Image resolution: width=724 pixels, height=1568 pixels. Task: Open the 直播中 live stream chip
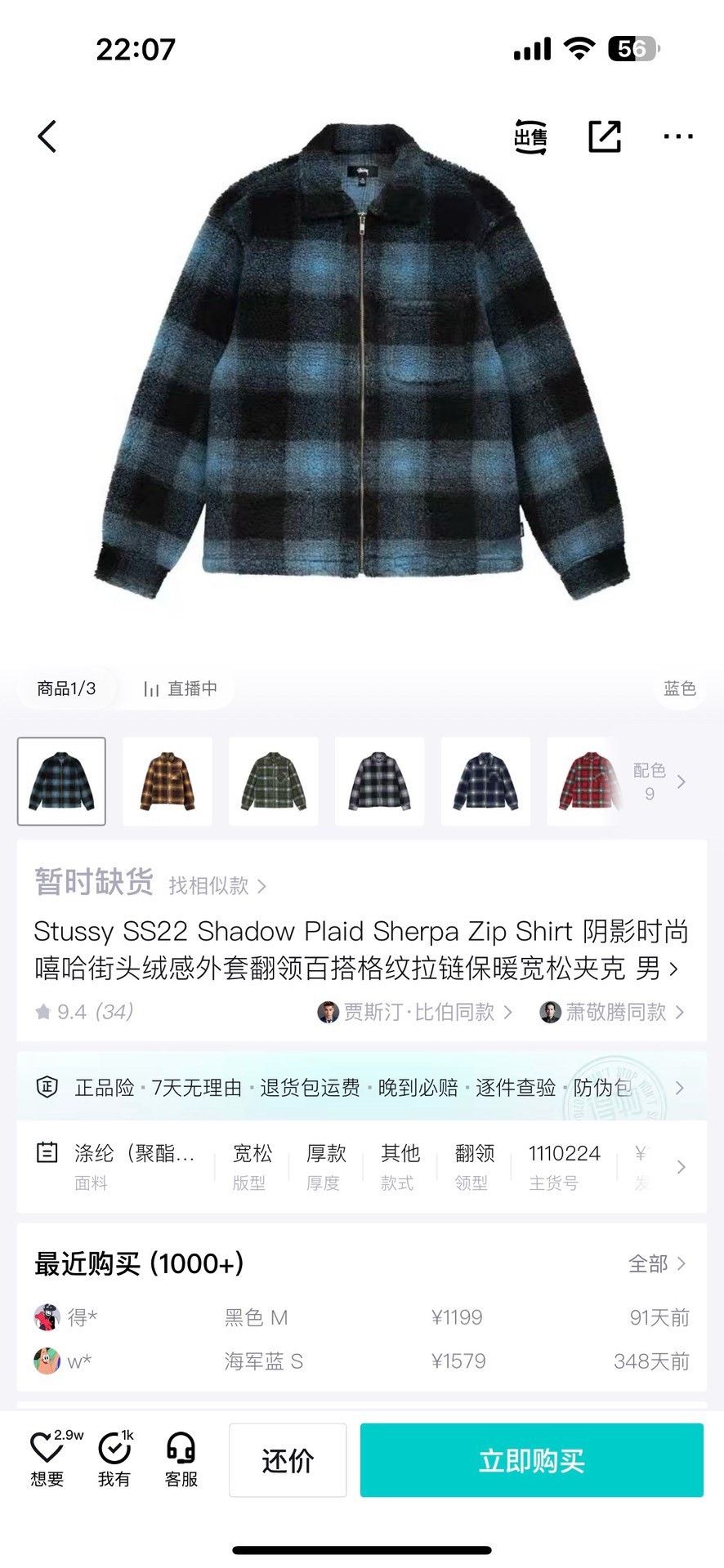tap(180, 688)
